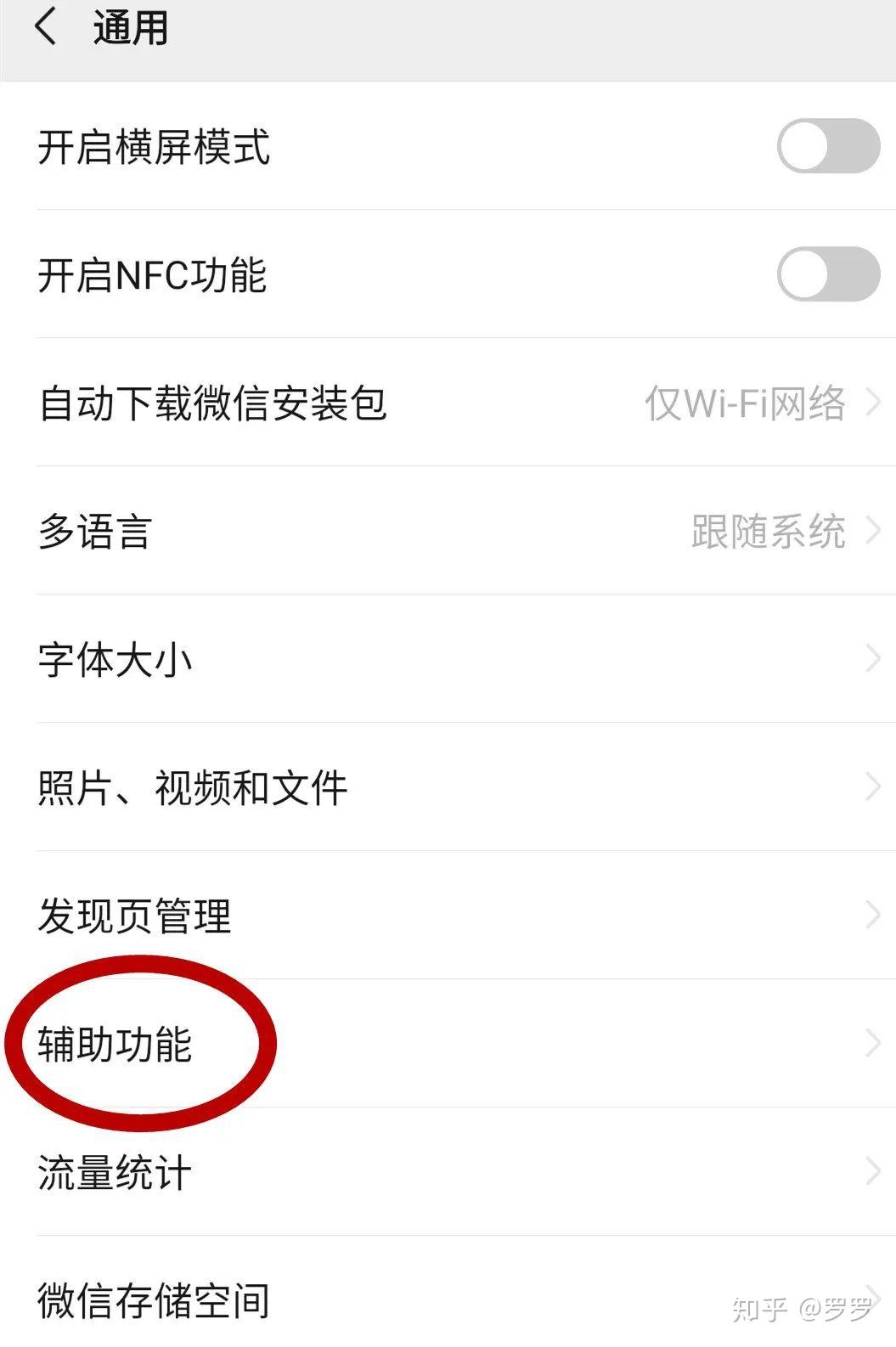Go back from the 通用 page
The height and width of the screenshot is (1347, 896).
(46, 27)
